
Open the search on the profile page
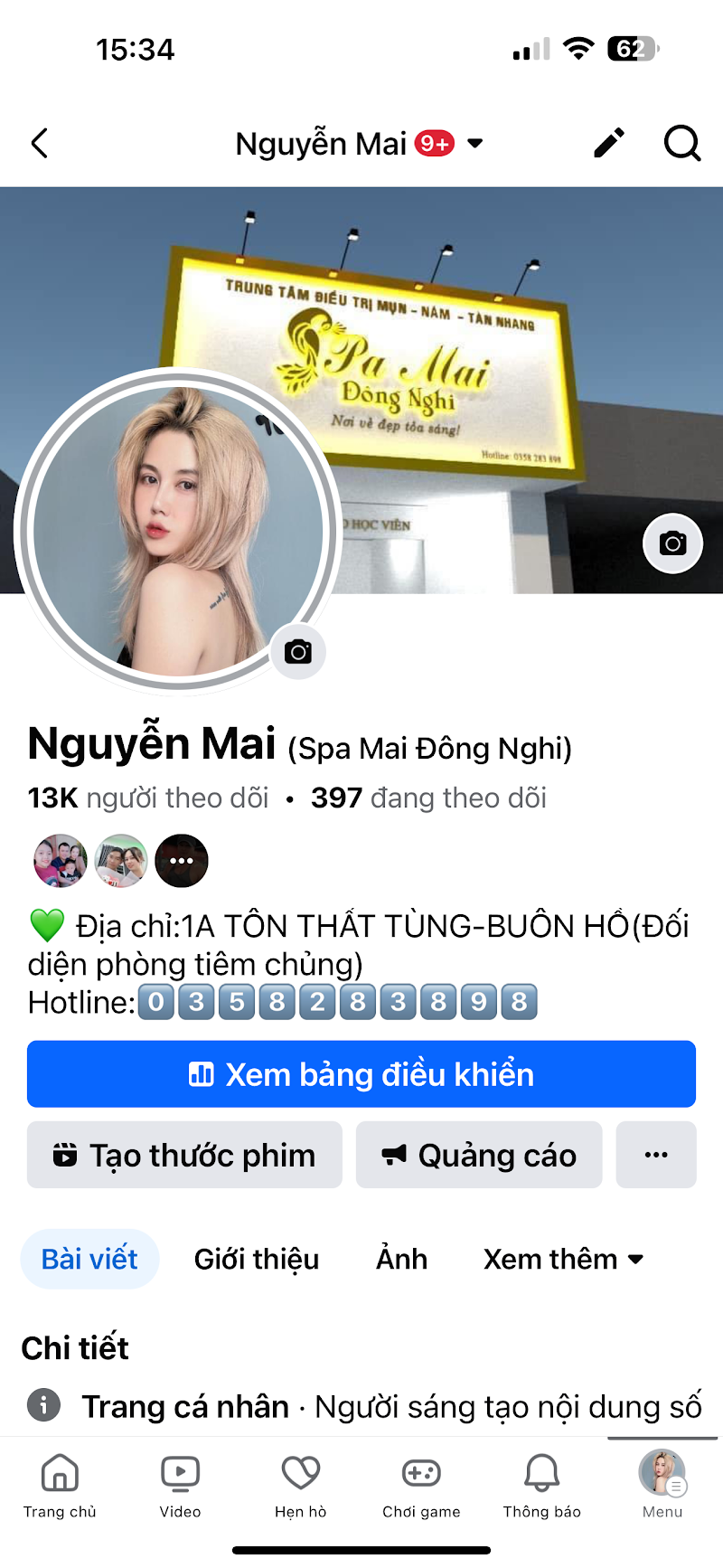pos(681,143)
